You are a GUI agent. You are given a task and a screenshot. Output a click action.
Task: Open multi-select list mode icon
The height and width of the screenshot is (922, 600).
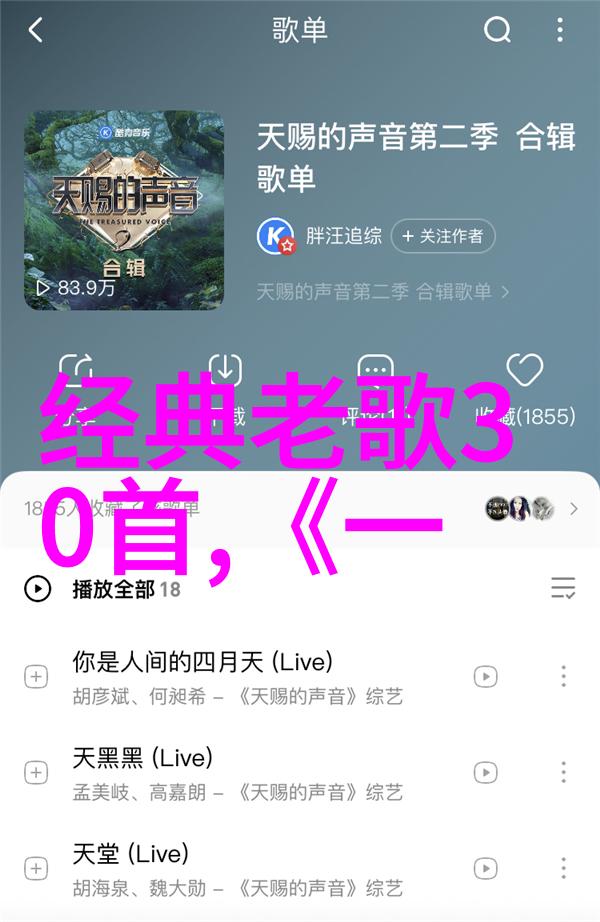click(563, 588)
